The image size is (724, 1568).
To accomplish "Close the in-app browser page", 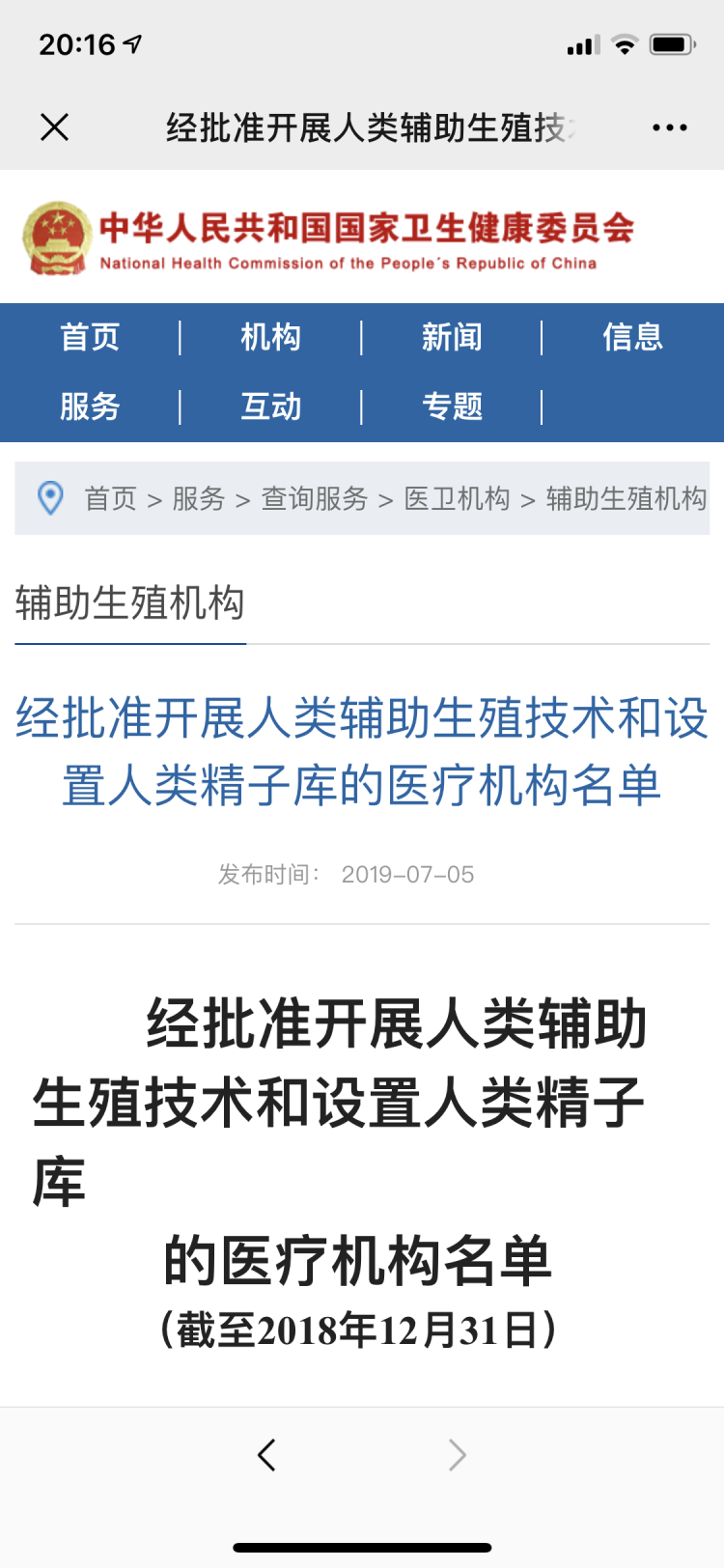I will click(x=55, y=126).
